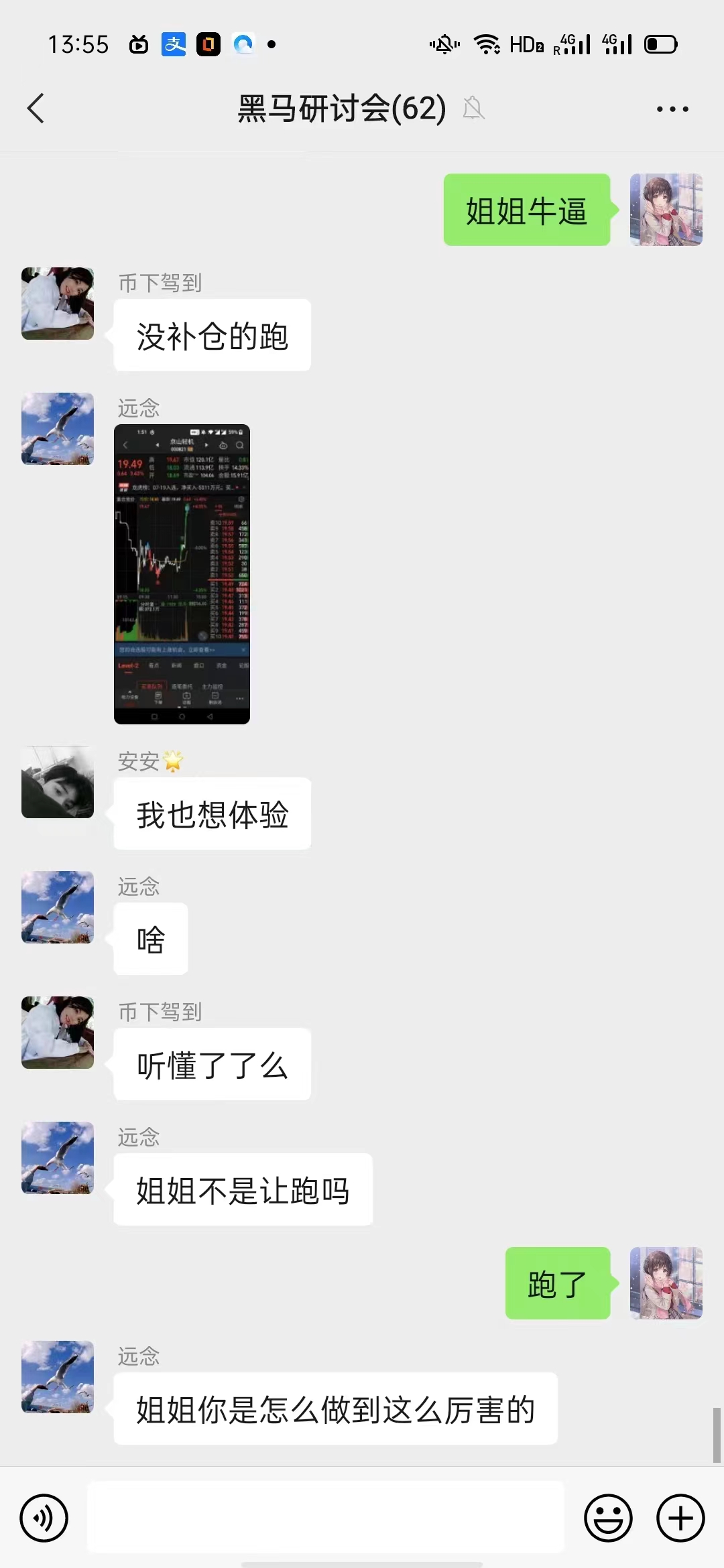The height and width of the screenshot is (1568, 724).
Task: View 安安's profile avatar
Action: 58,782
